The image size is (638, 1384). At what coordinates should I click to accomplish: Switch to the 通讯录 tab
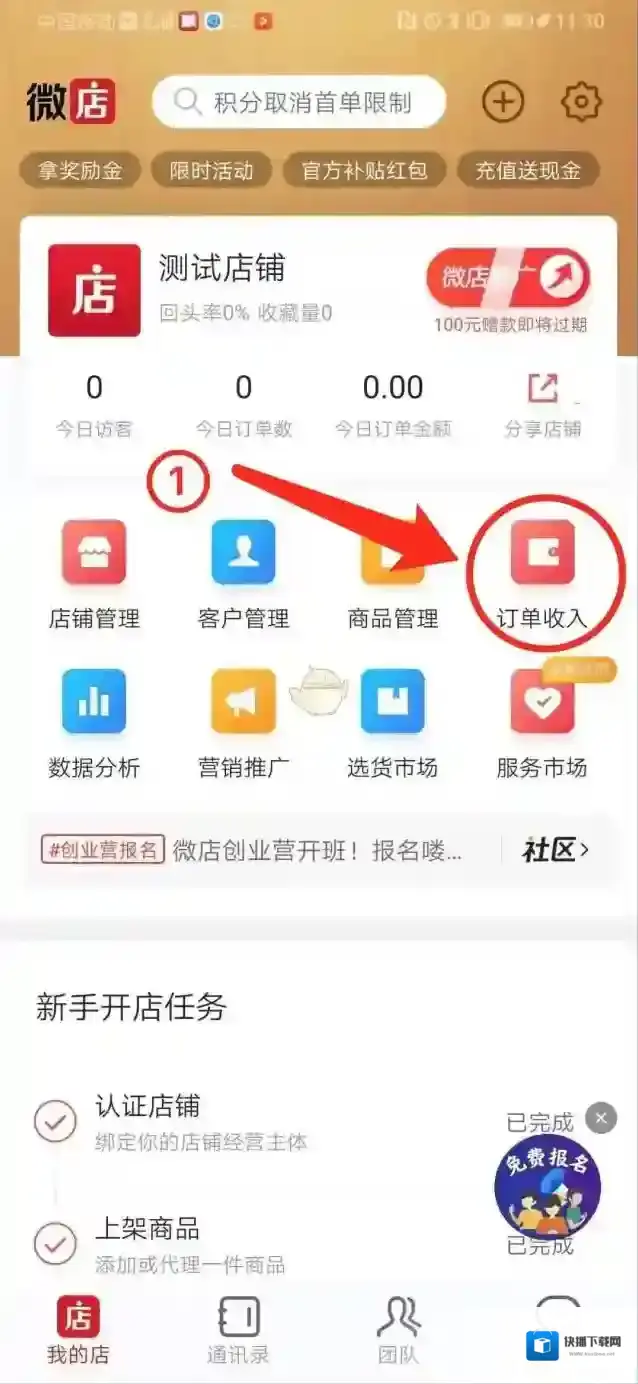click(x=238, y=1331)
